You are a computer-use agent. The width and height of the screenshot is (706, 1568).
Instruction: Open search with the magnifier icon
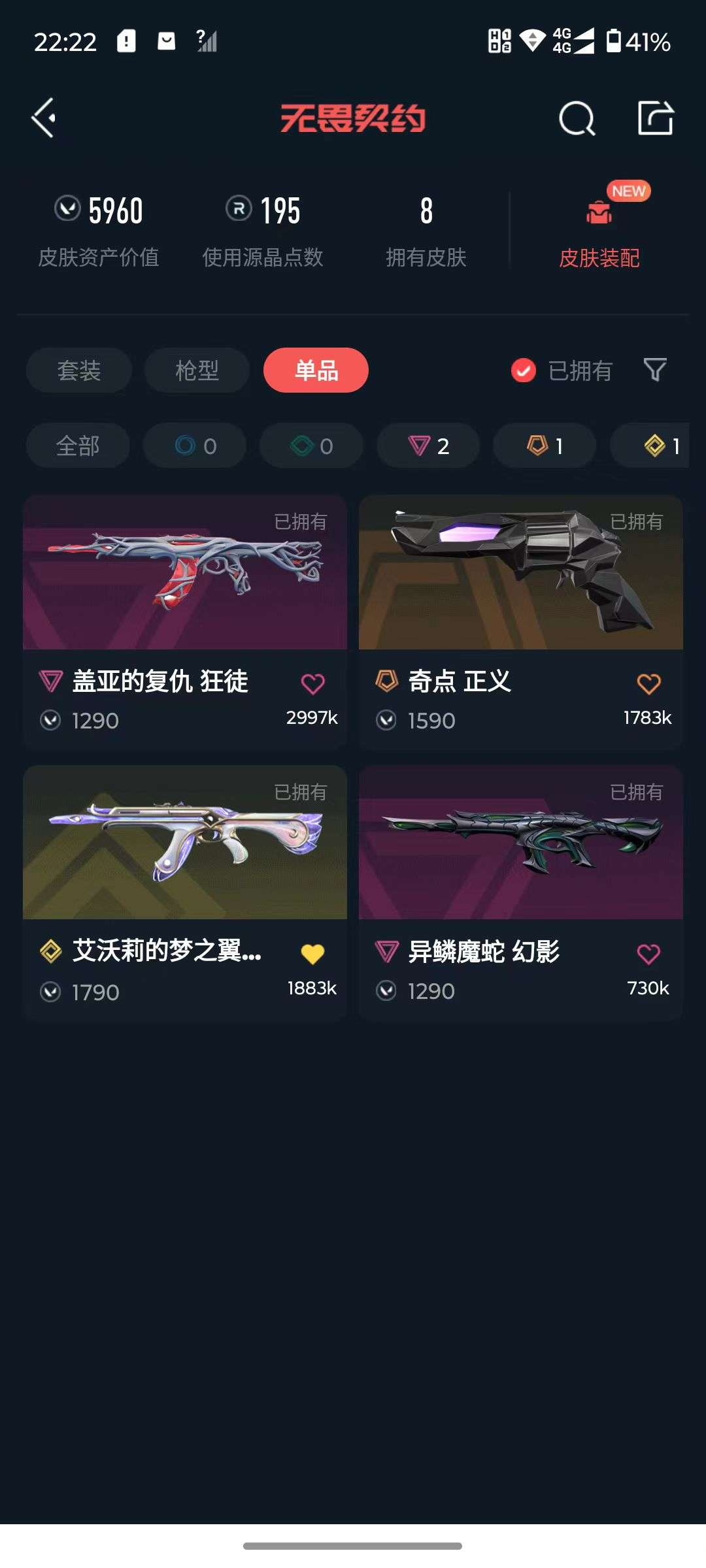[x=578, y=118]
